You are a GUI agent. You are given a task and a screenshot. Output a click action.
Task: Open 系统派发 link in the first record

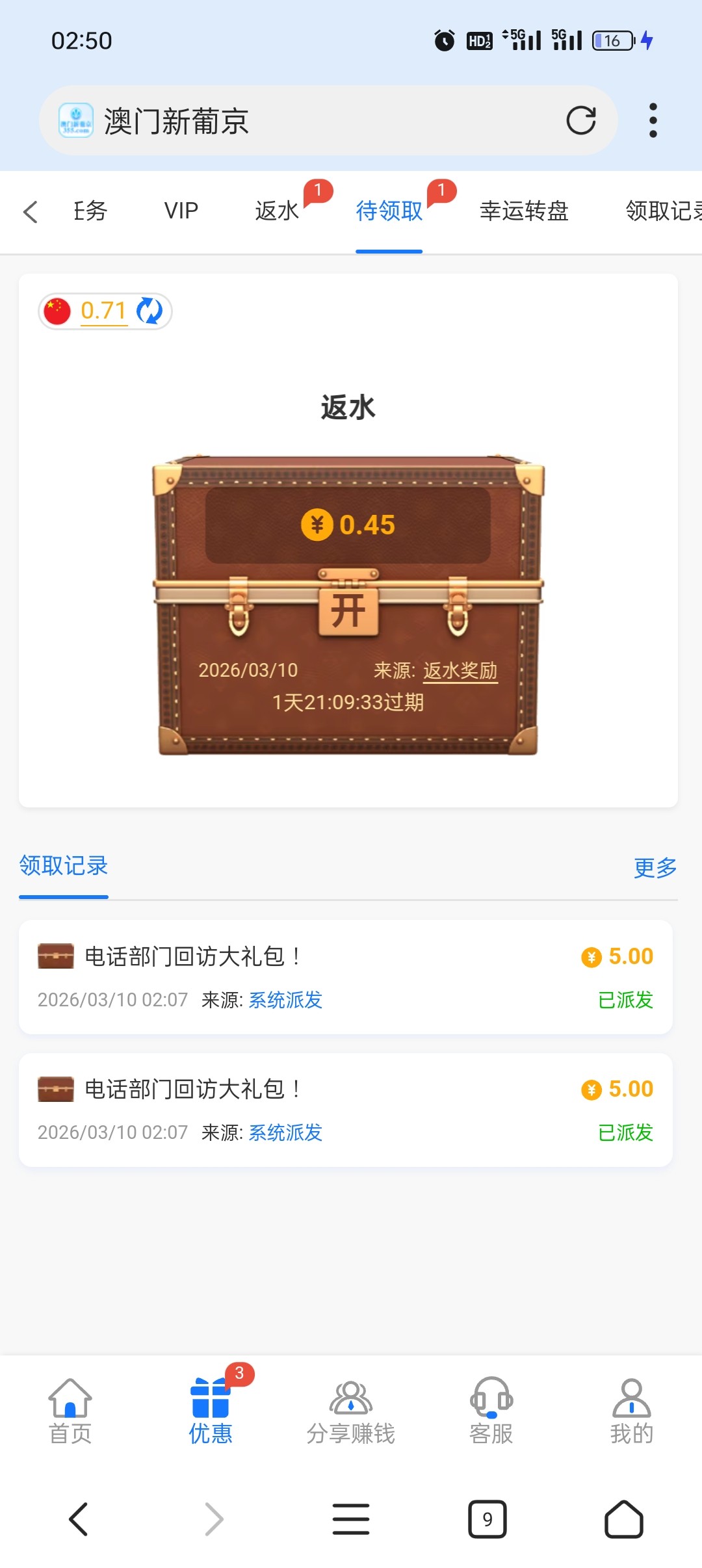tap(285, 1000)
